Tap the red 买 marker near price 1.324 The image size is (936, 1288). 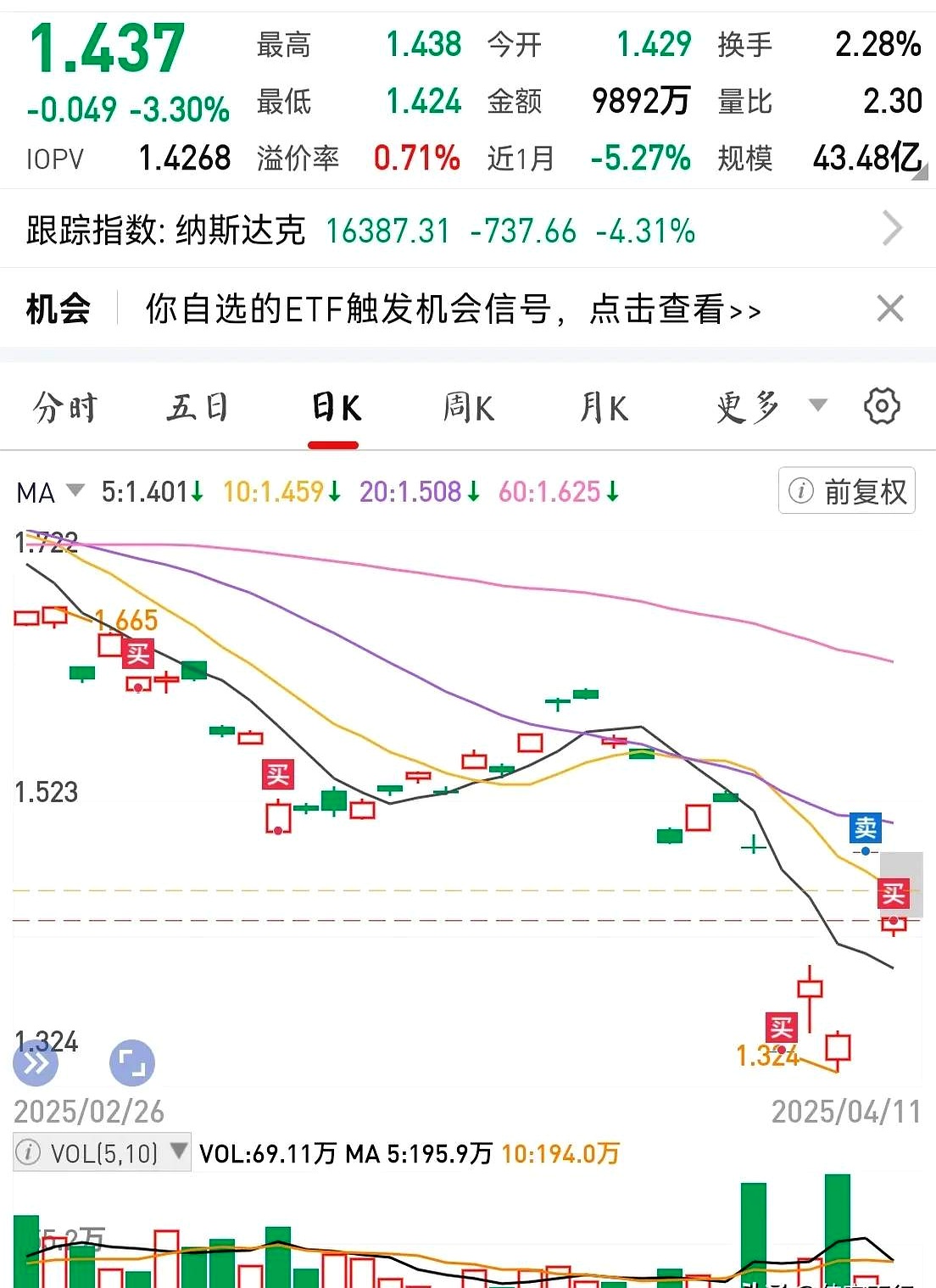click(781, 1028)
